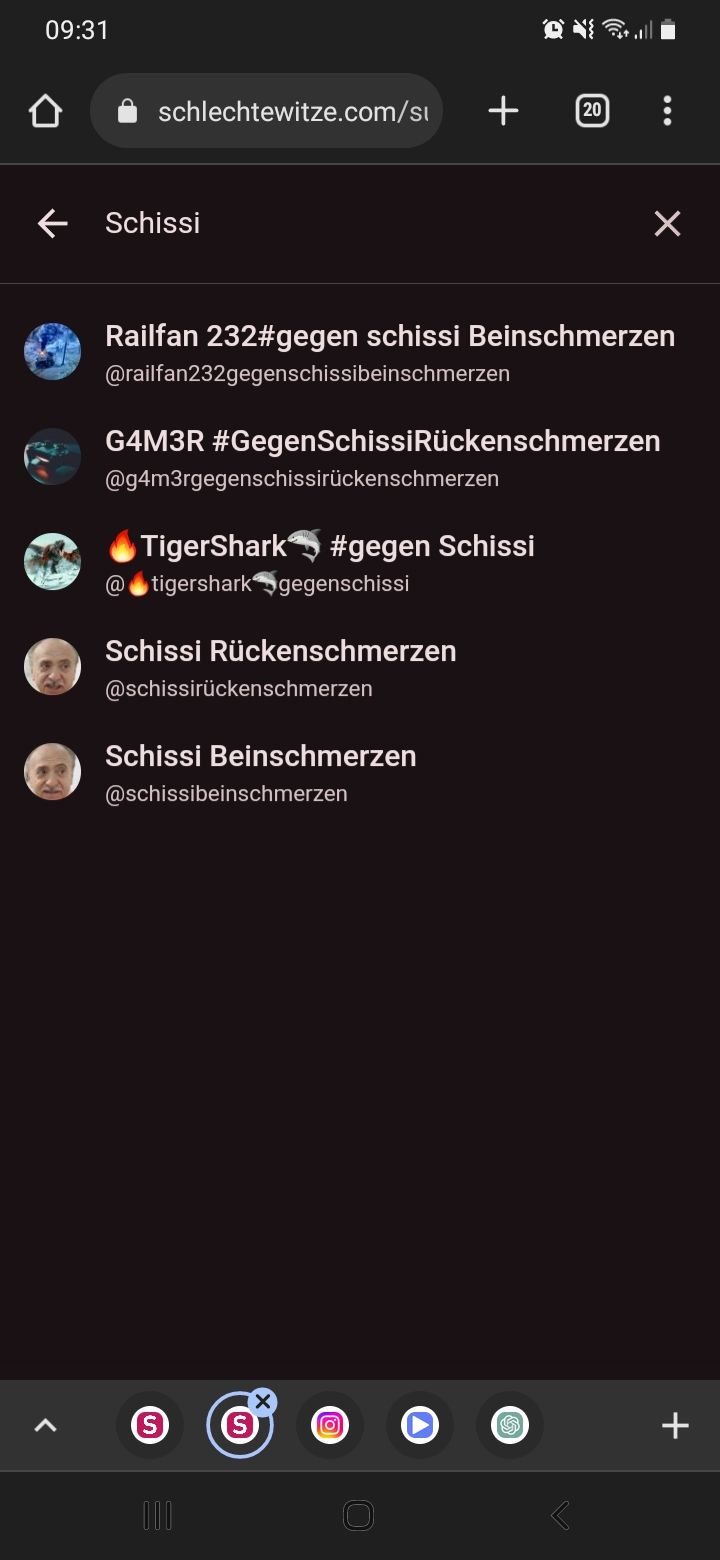Add a tab from the bottom strip
Image resolution: width=720 pixels, height=1560 pixels.
(x=675, y=1425)
